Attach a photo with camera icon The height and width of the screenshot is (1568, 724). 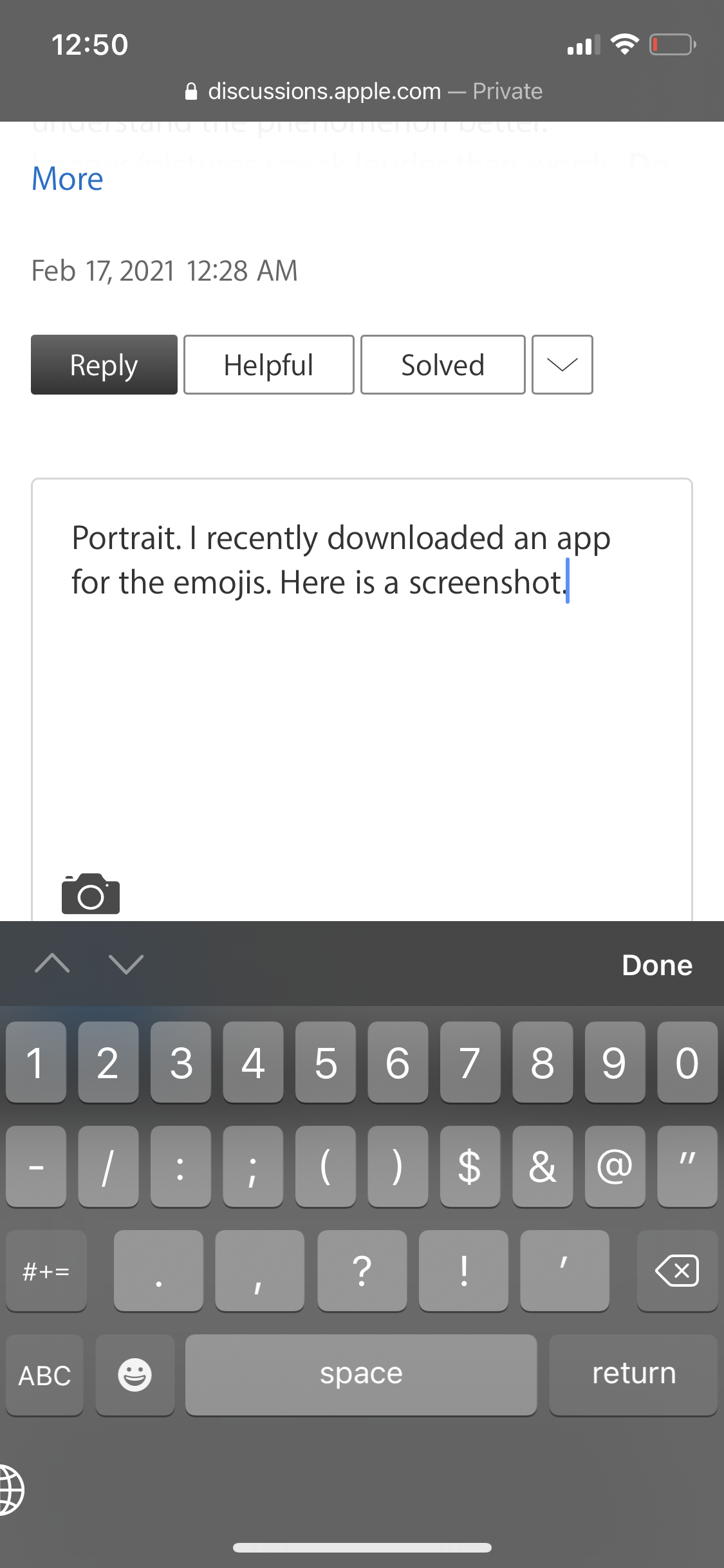pos(91,895)
